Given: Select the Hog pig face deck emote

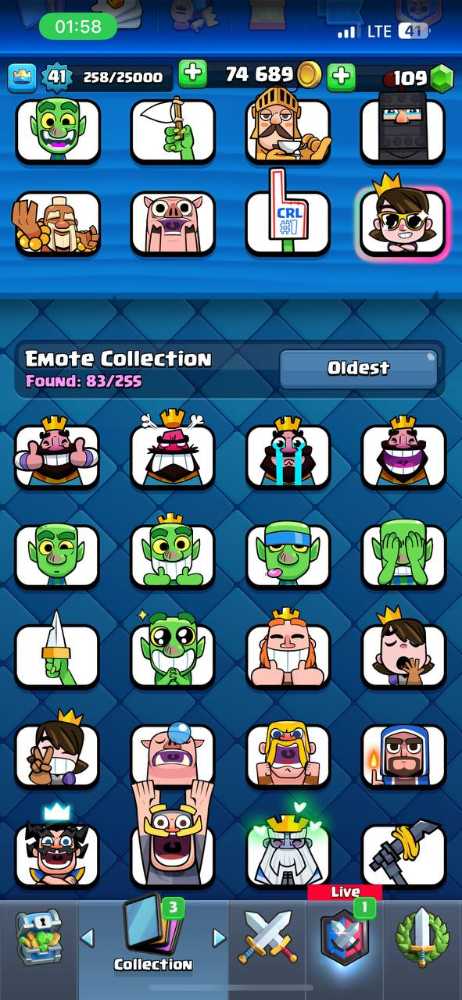Looking at the screenshot, I should pos(172,221).
